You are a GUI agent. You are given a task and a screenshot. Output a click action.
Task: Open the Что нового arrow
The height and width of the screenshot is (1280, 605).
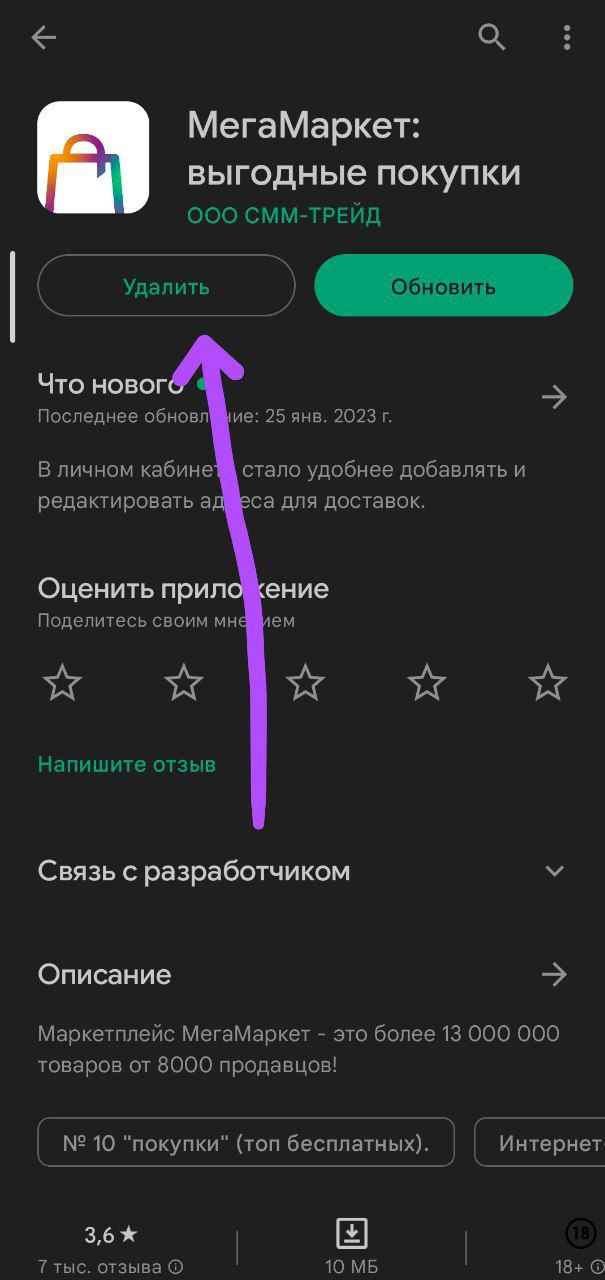click(x=553, y=398)
